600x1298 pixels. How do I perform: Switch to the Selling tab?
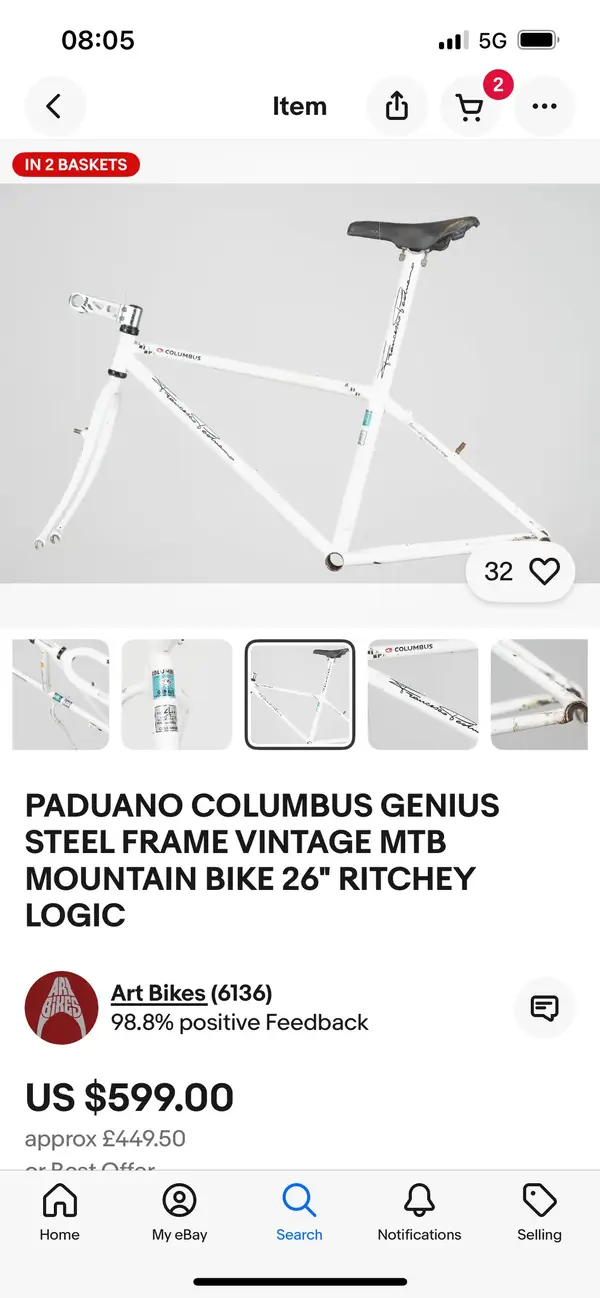539,1212
